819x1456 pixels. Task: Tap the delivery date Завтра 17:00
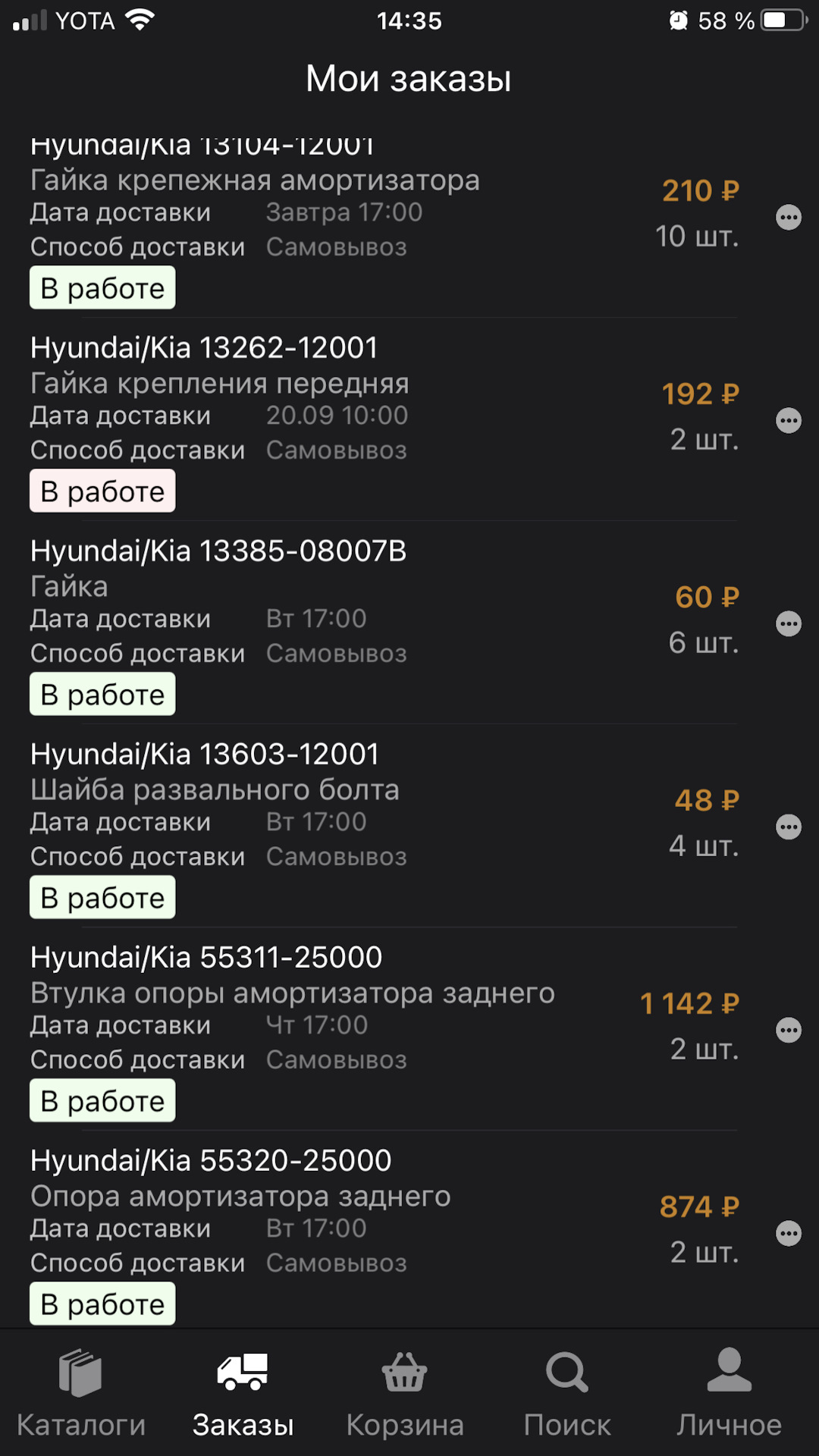pos(346,212)
